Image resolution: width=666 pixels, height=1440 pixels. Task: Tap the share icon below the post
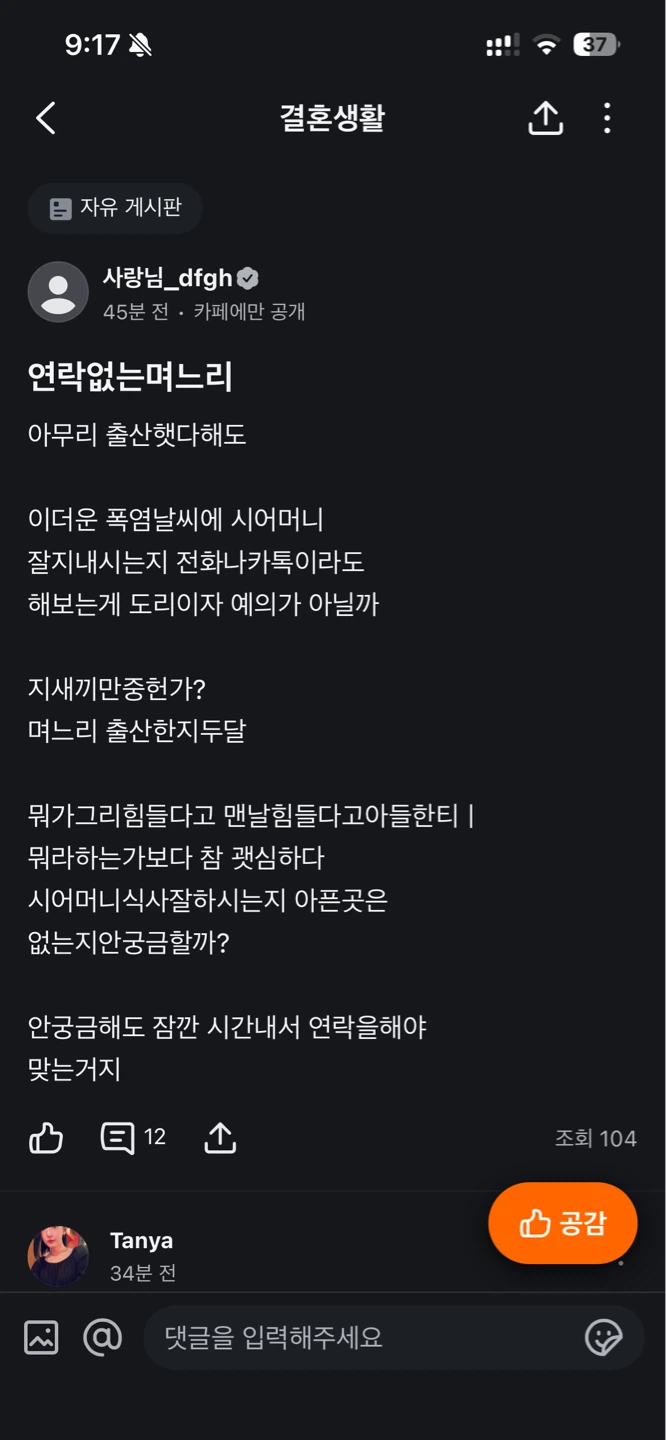coord(220,1138)
